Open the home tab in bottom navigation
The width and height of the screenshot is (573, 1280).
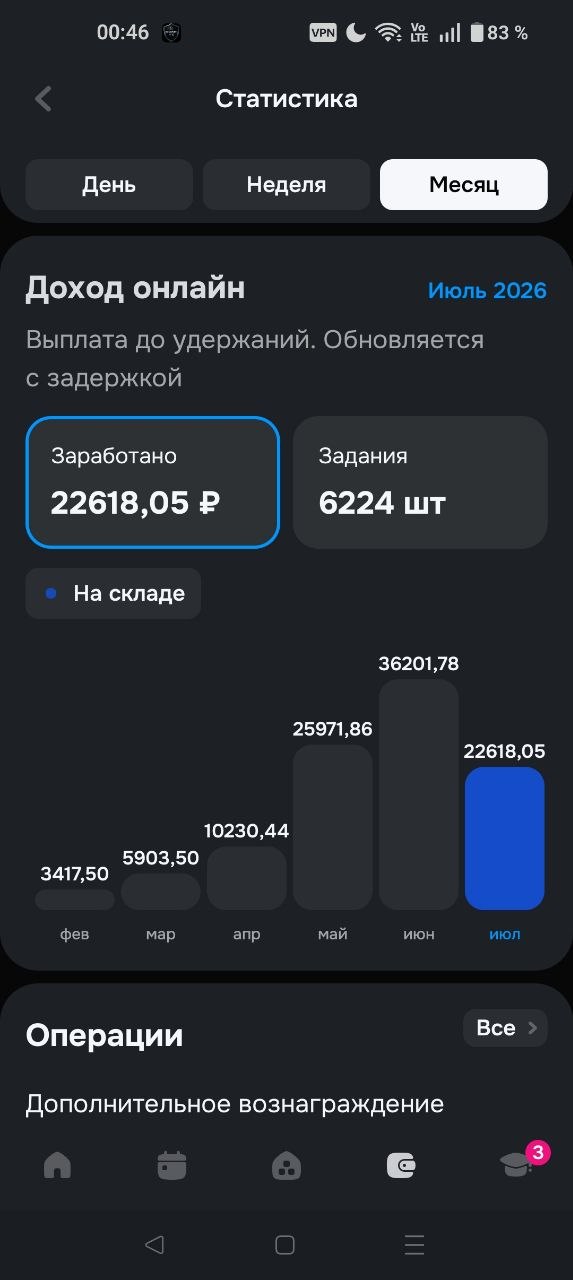tap(58, 1165)
